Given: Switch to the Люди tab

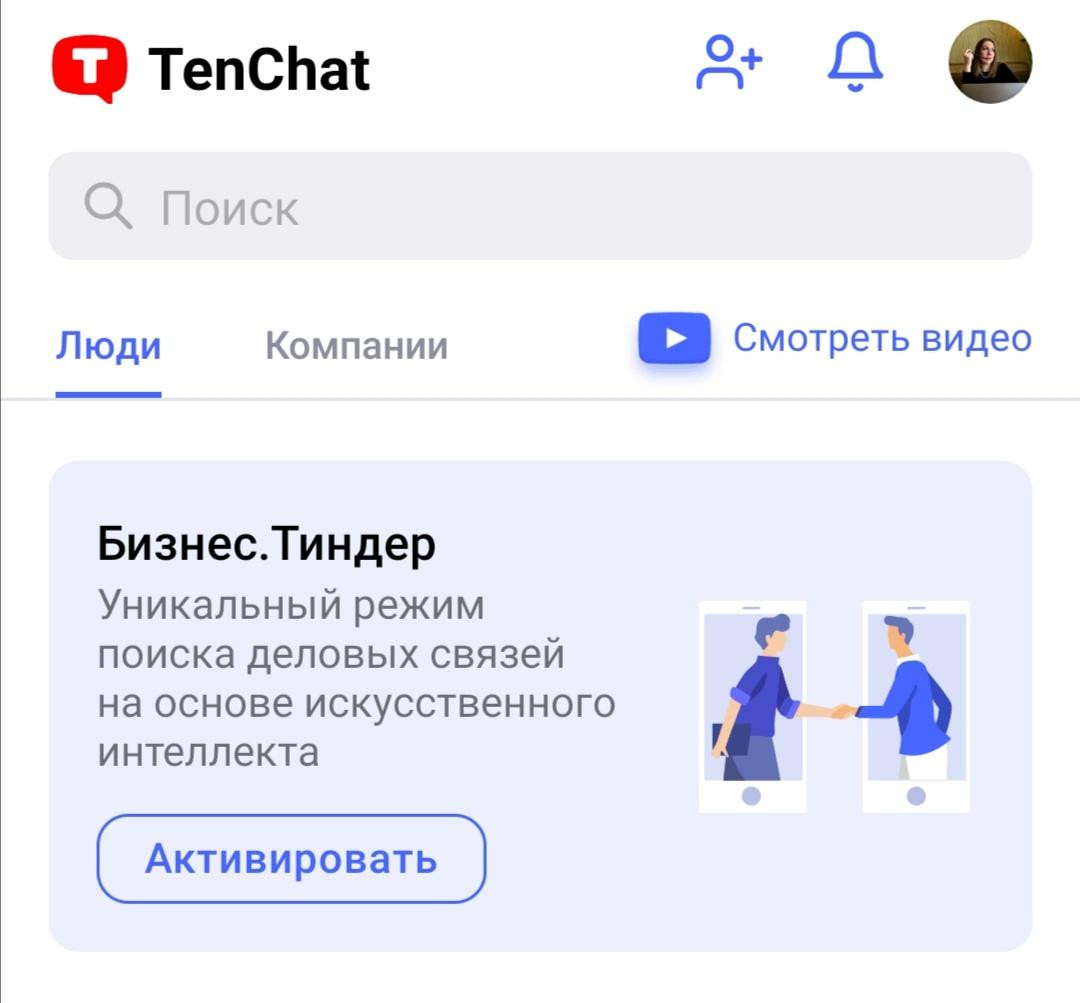Looking at the screenshot, I should pos(108,347).
